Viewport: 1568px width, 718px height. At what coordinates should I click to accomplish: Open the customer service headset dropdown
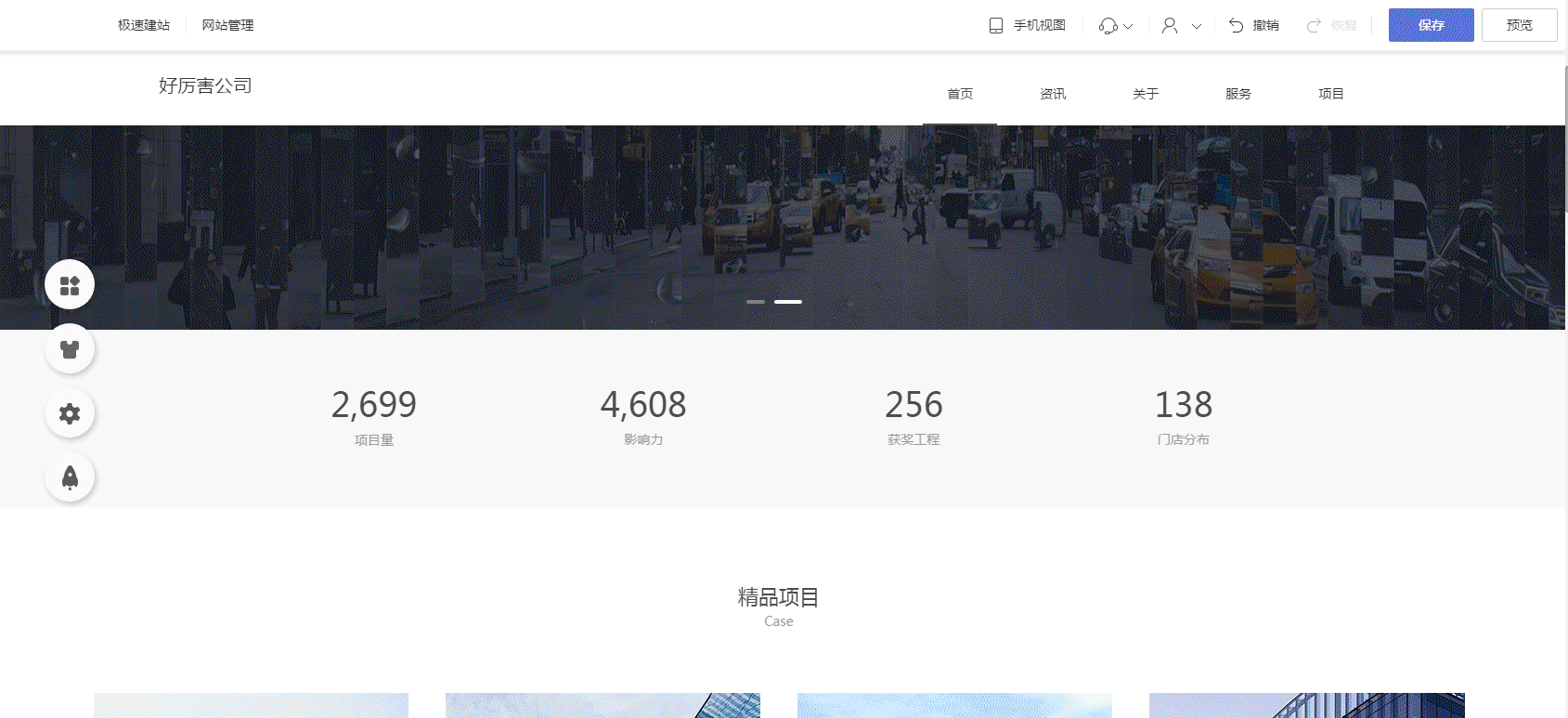(1115, 26)
